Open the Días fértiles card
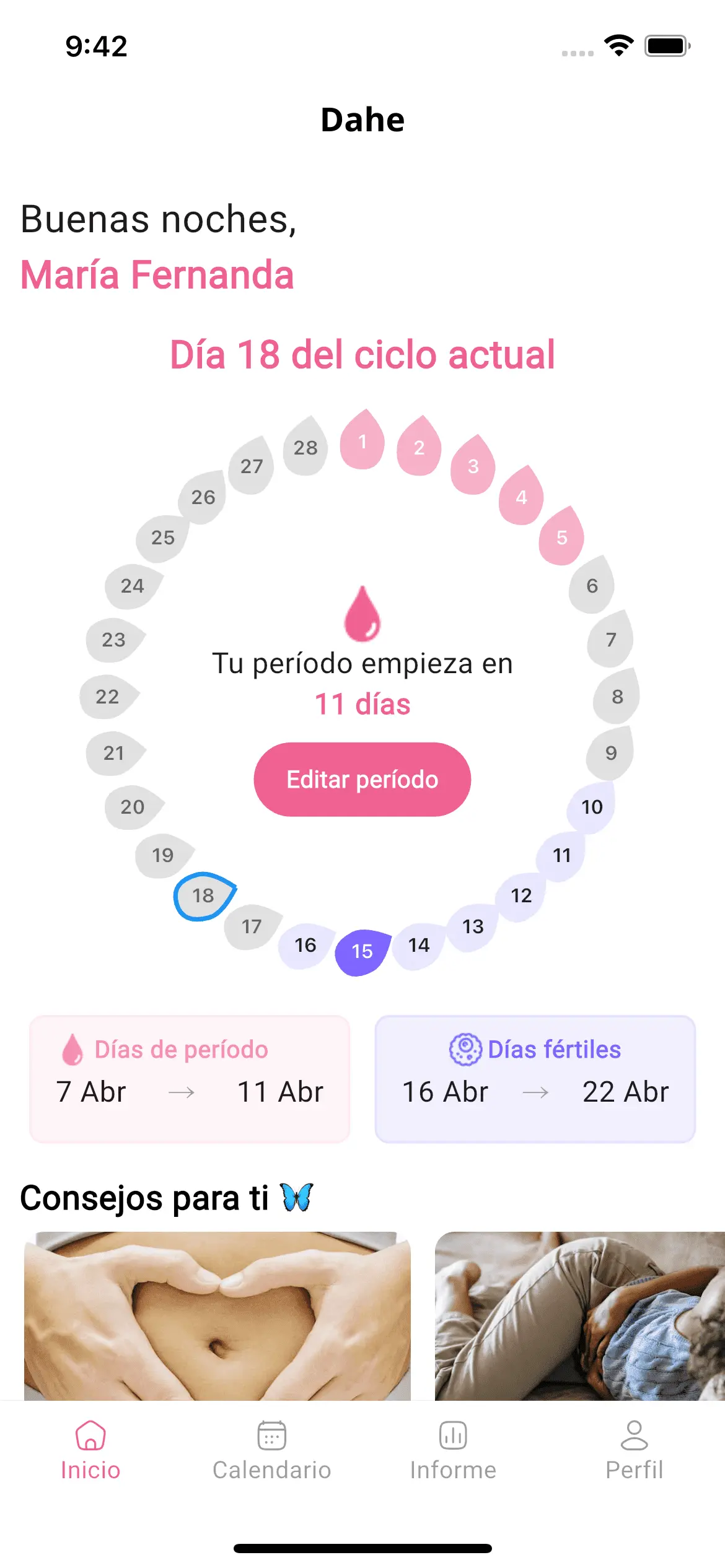 pos(535,1079)
